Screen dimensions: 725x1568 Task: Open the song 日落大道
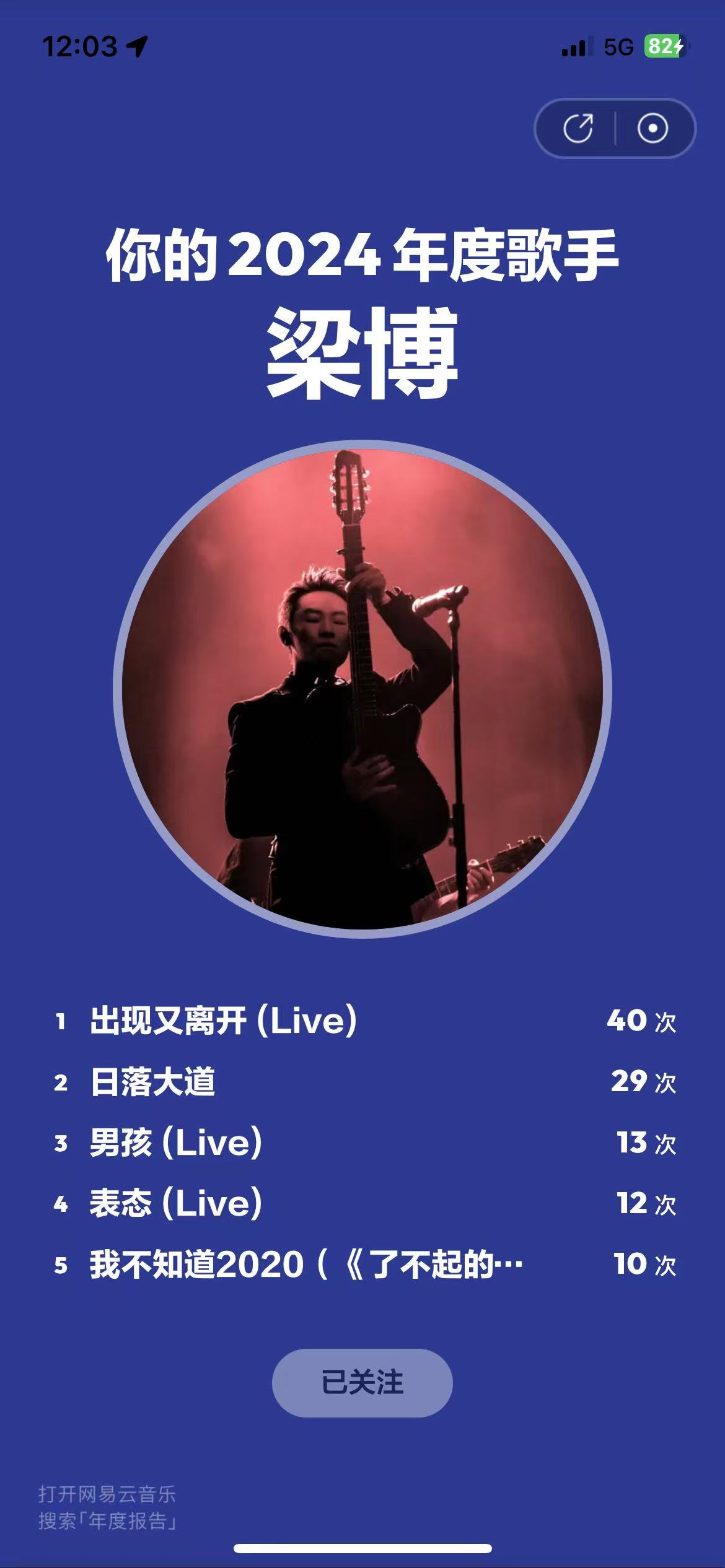pos(364,1082)
